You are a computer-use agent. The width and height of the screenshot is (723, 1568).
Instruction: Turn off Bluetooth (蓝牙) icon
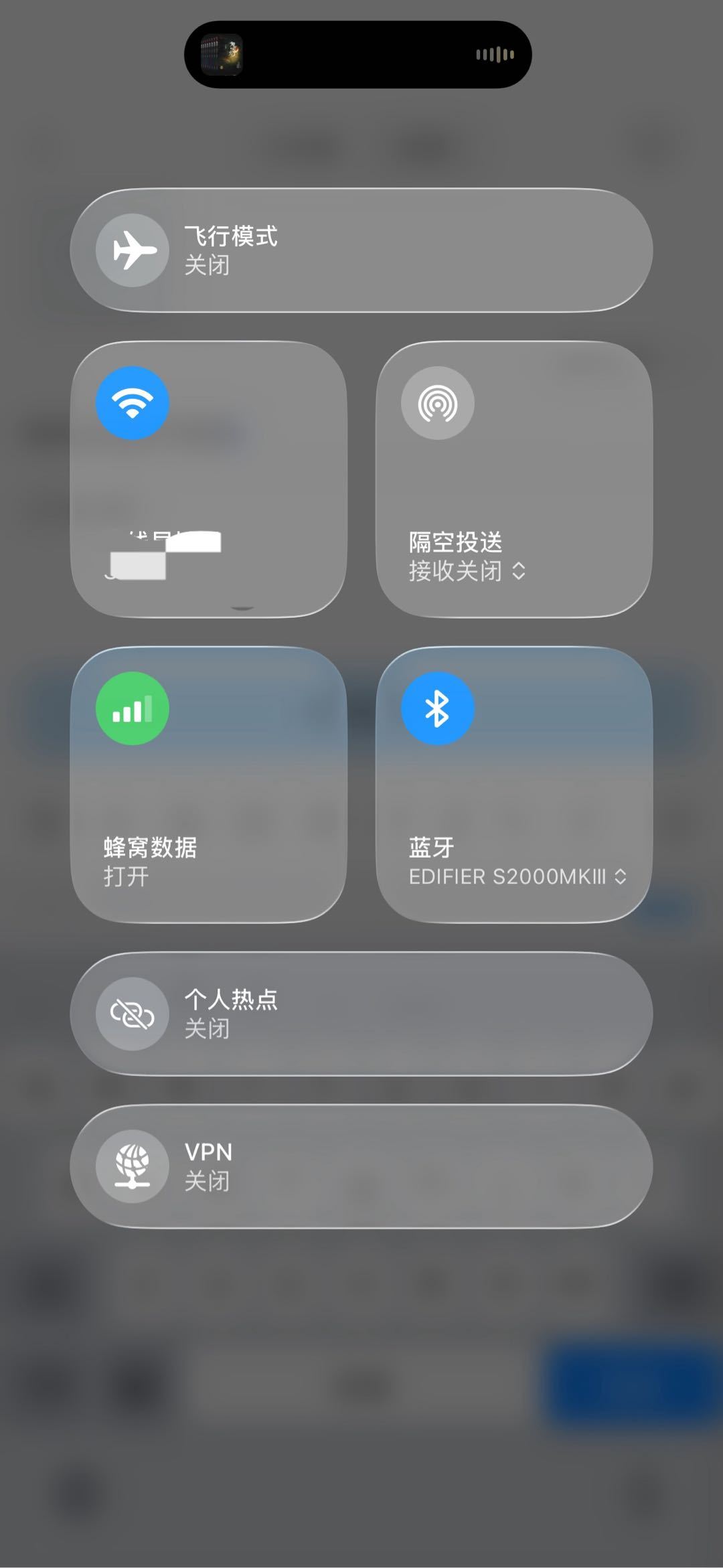[438, 708]
